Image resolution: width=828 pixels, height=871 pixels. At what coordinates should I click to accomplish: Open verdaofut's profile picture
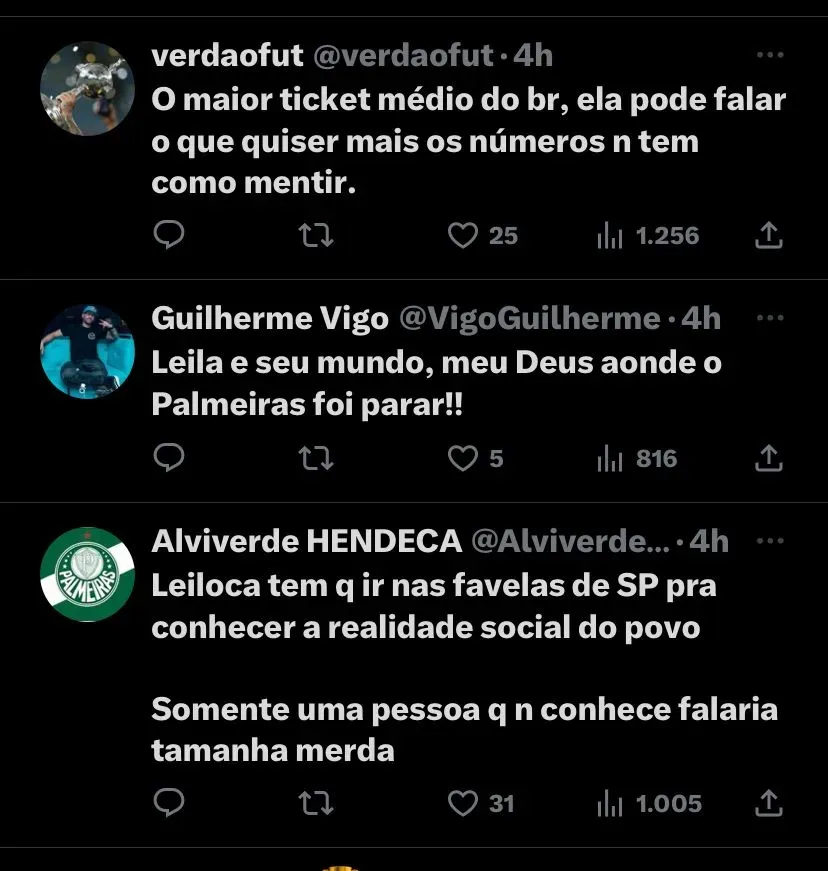coord(87,88)
